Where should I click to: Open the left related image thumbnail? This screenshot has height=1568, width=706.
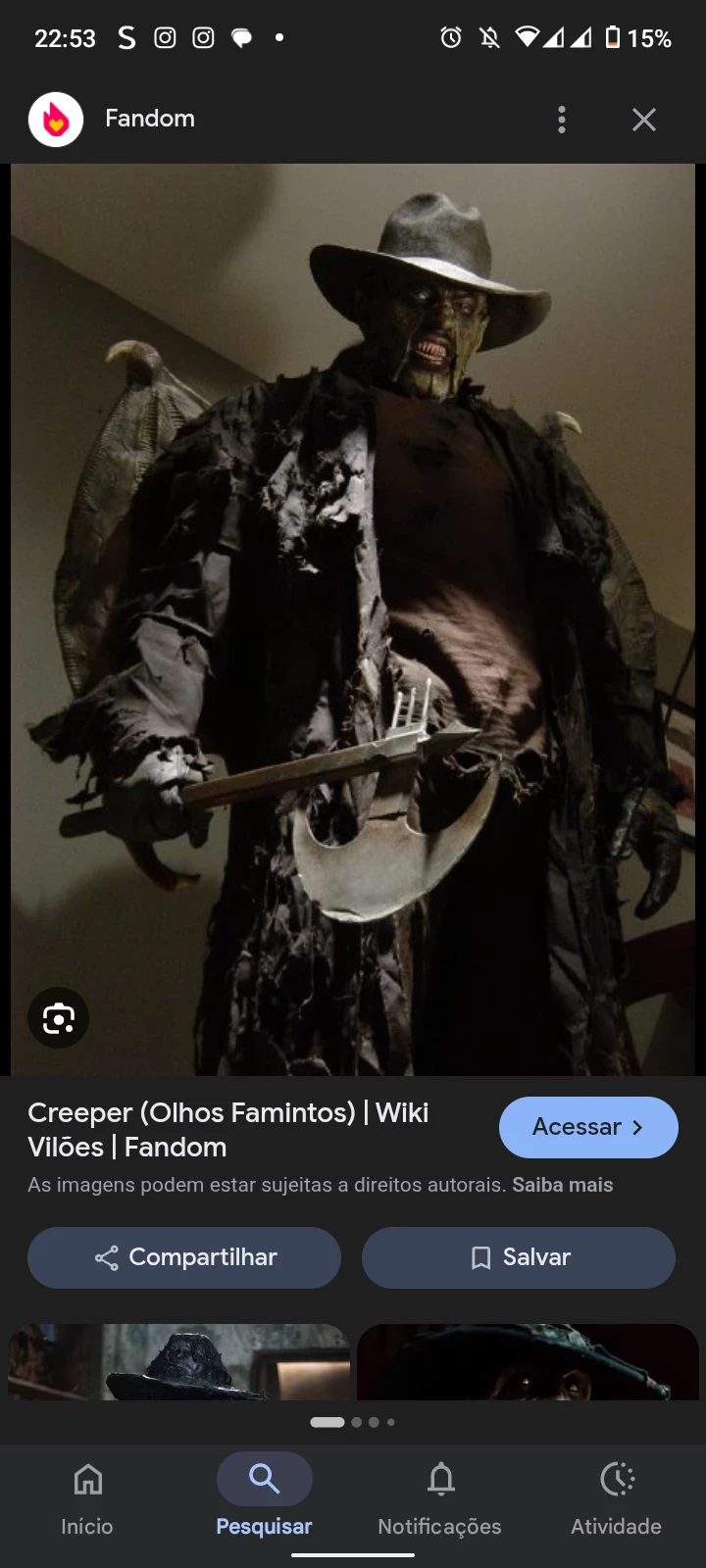[178, 1362]
